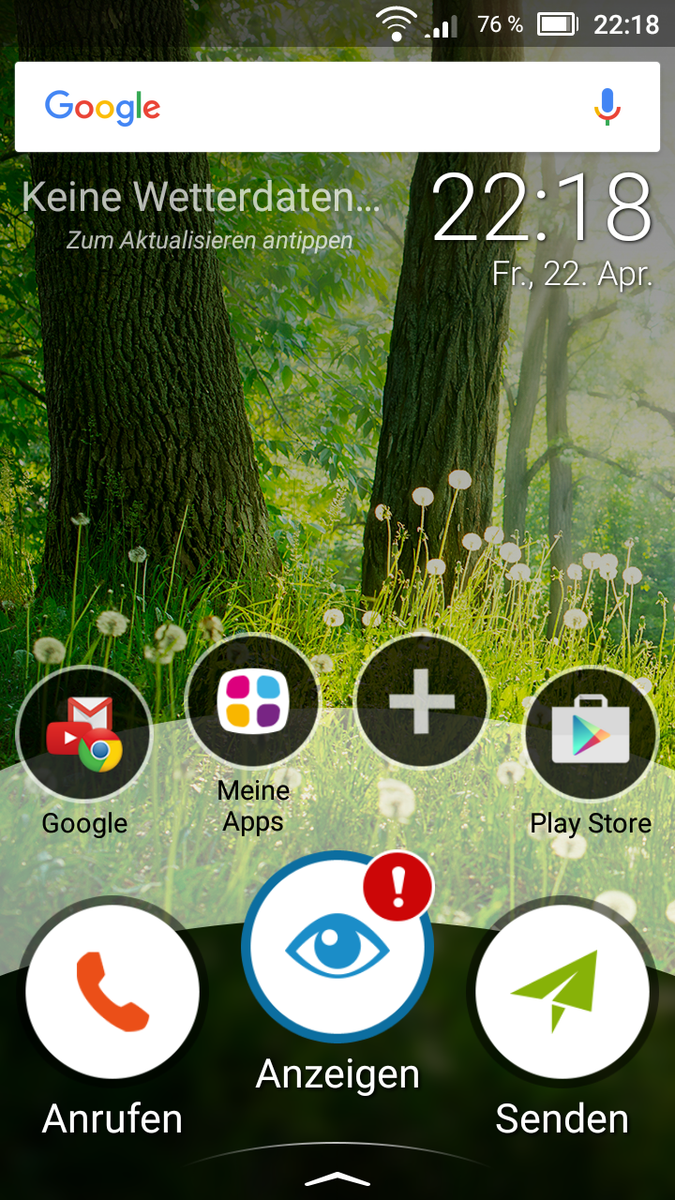Viewport: 675px width, 1200px height.
Task: Launch Meine Apps
Action: coord(253,702)
